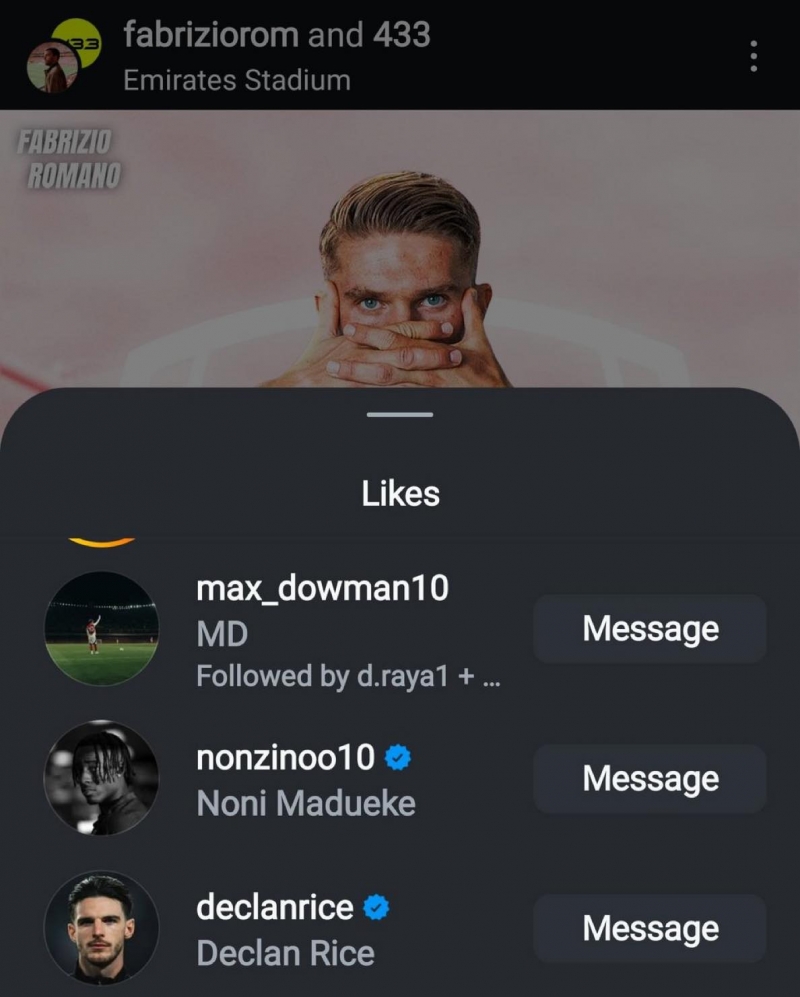This screenshot has height=997, width=800.
Task: Message max_dowman10
Action: tap(650, 629)
